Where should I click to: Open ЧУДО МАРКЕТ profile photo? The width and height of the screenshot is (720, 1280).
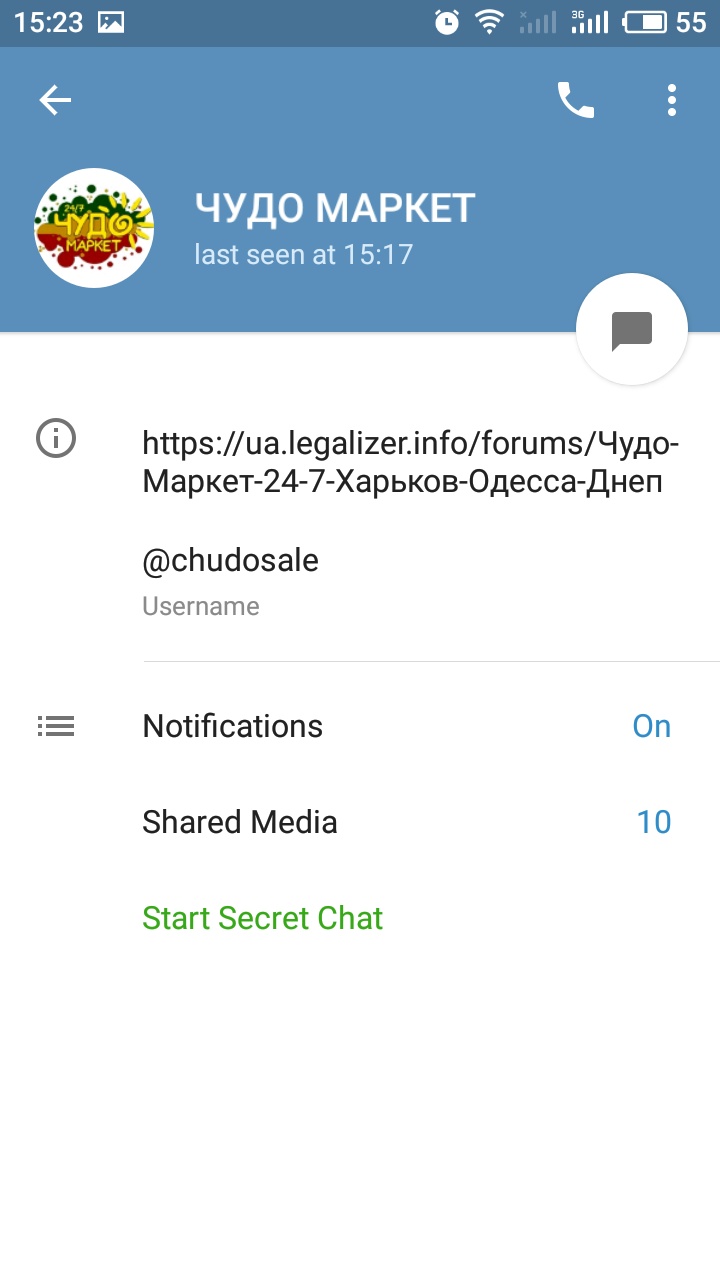94,228
